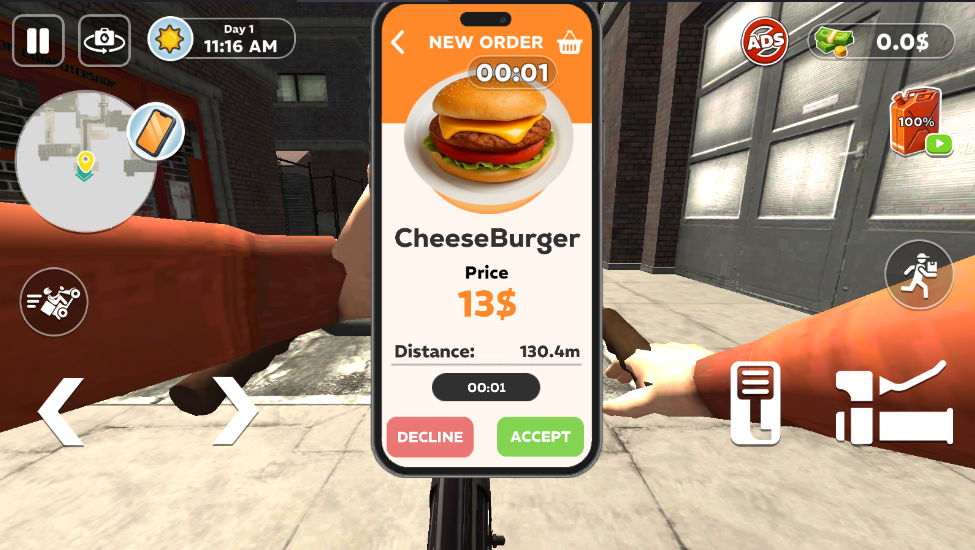Open the phone icon near the minimap
The height and width of the screenshot is (550, 975).
tap(156, 132)
